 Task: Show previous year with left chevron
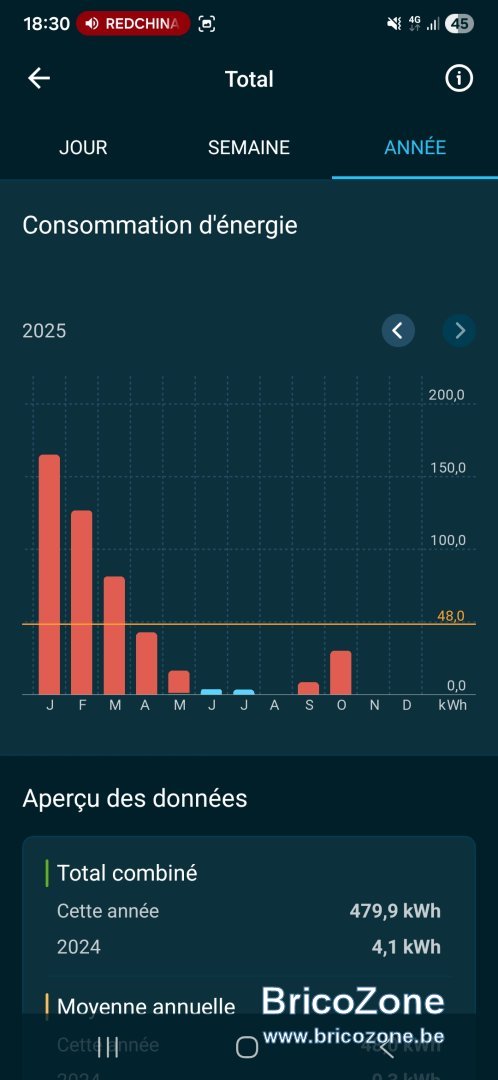[398, 331]
